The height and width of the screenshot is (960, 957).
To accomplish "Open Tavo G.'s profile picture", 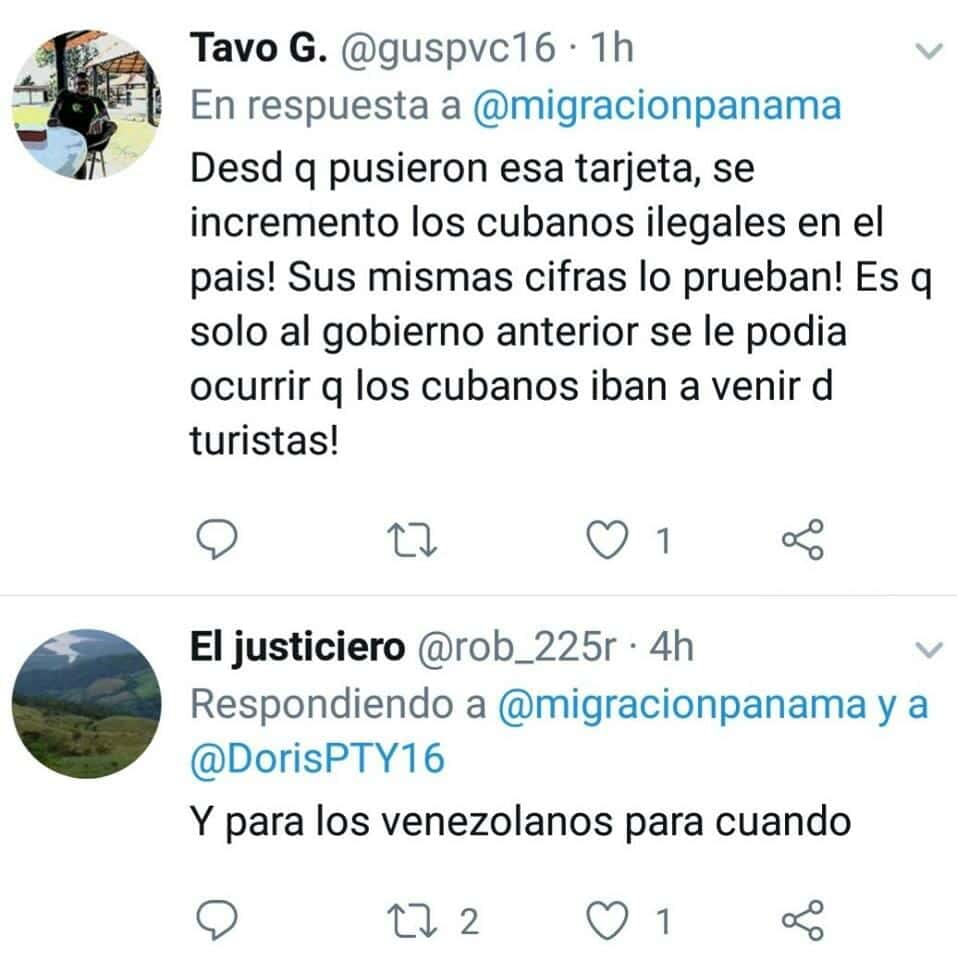I will (86, 104).
